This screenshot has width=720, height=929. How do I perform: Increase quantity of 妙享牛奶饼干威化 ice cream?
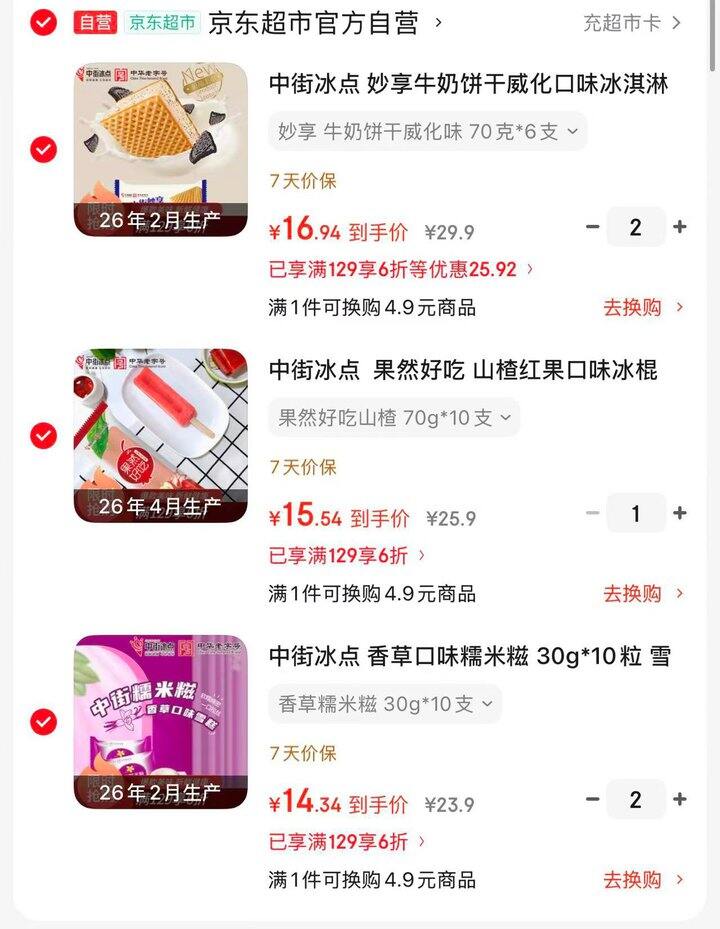point(680,227)
